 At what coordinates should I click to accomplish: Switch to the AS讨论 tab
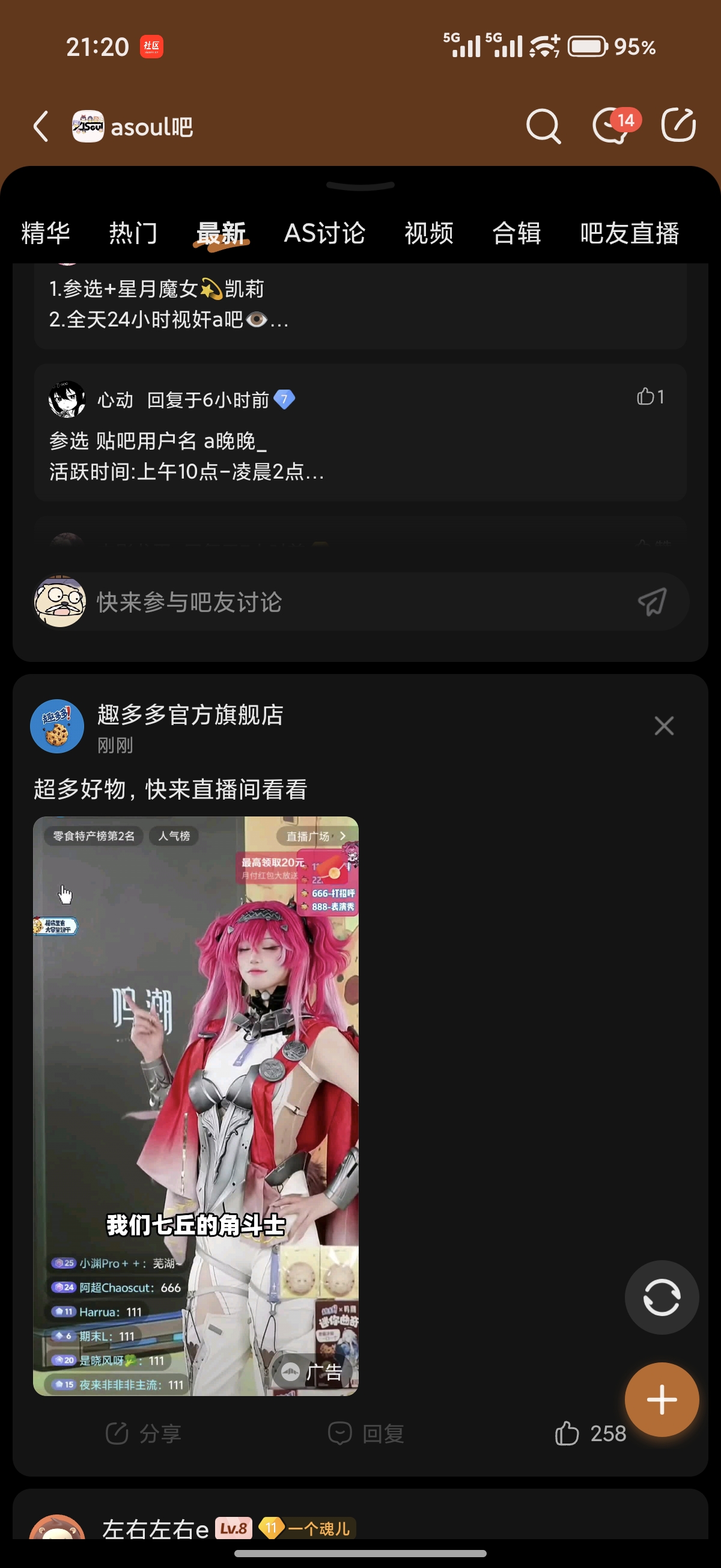tap(324, 233)
